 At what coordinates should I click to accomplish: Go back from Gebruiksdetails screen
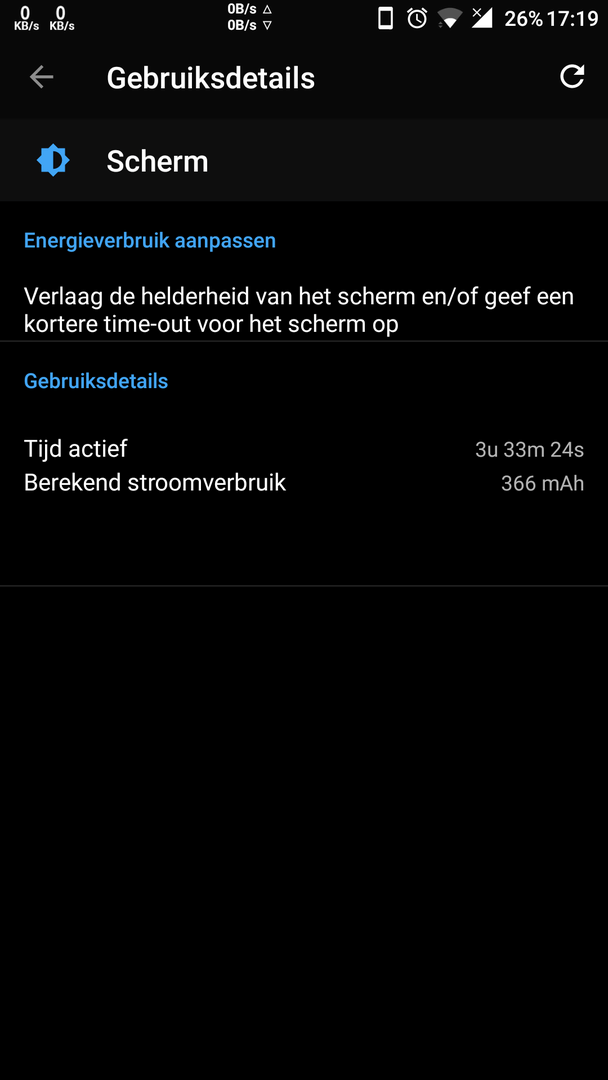pyautogui.click(x=41, y=77)
